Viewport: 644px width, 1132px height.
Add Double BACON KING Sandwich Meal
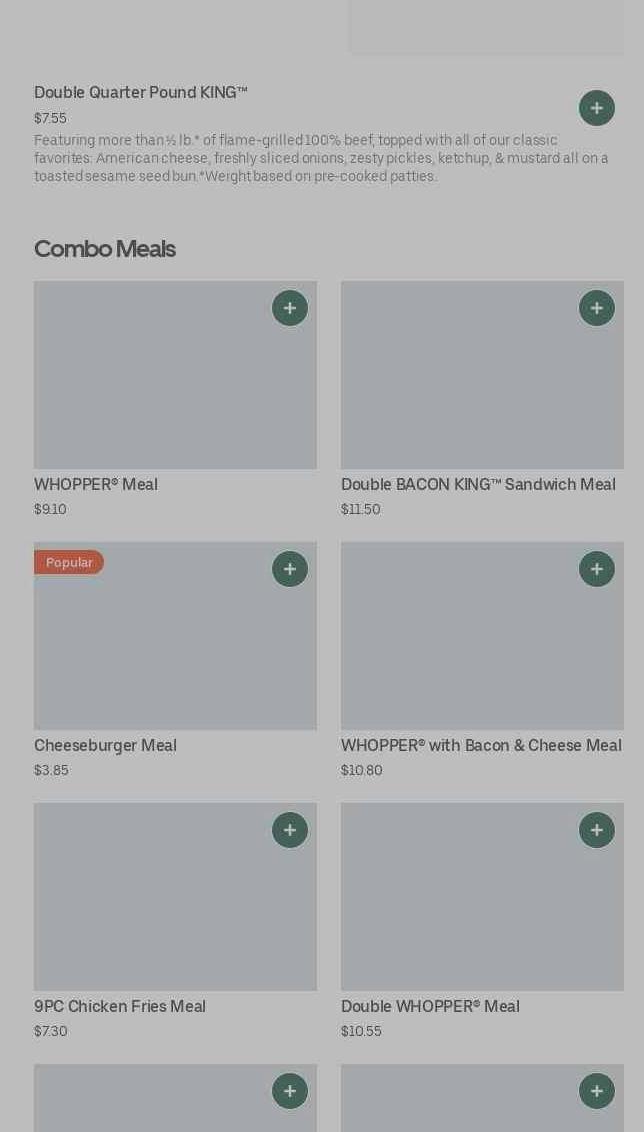pyautogui.click(x=596, y=308)
